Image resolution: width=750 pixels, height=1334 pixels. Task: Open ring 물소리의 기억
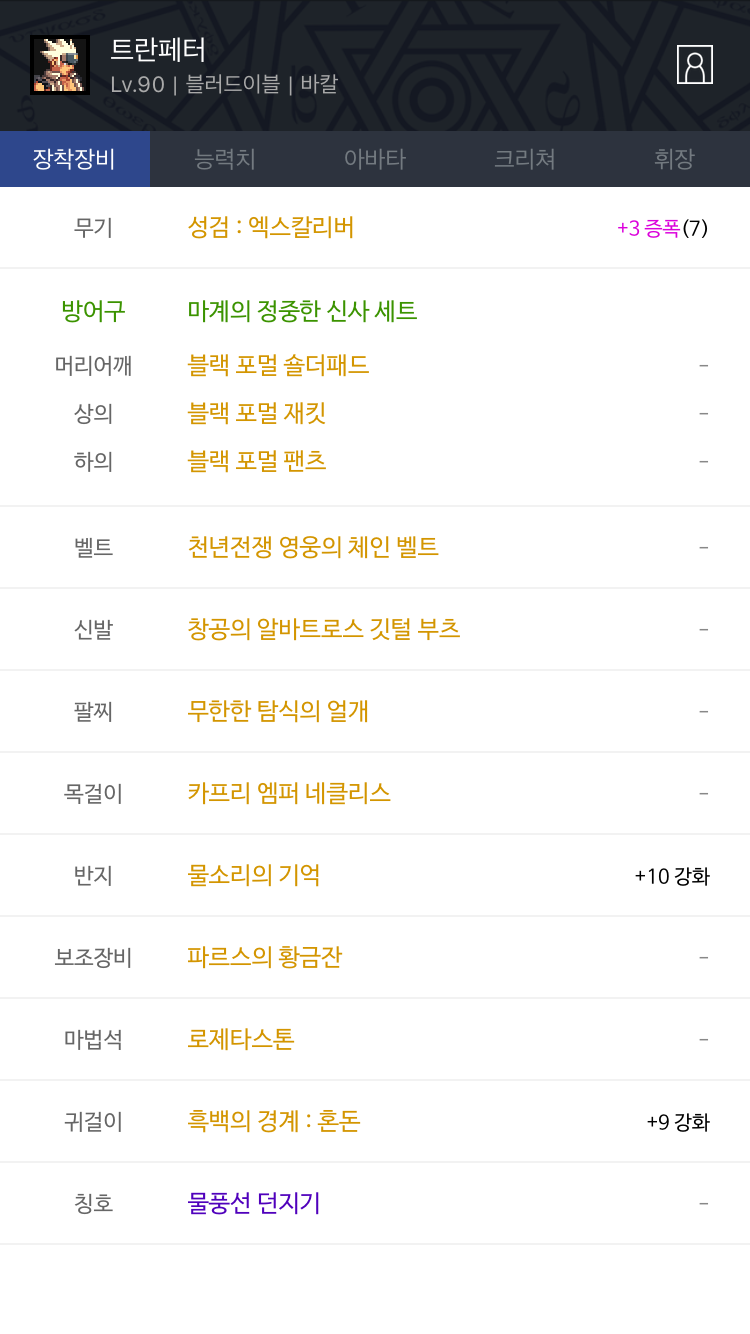[x=254, y=875]
